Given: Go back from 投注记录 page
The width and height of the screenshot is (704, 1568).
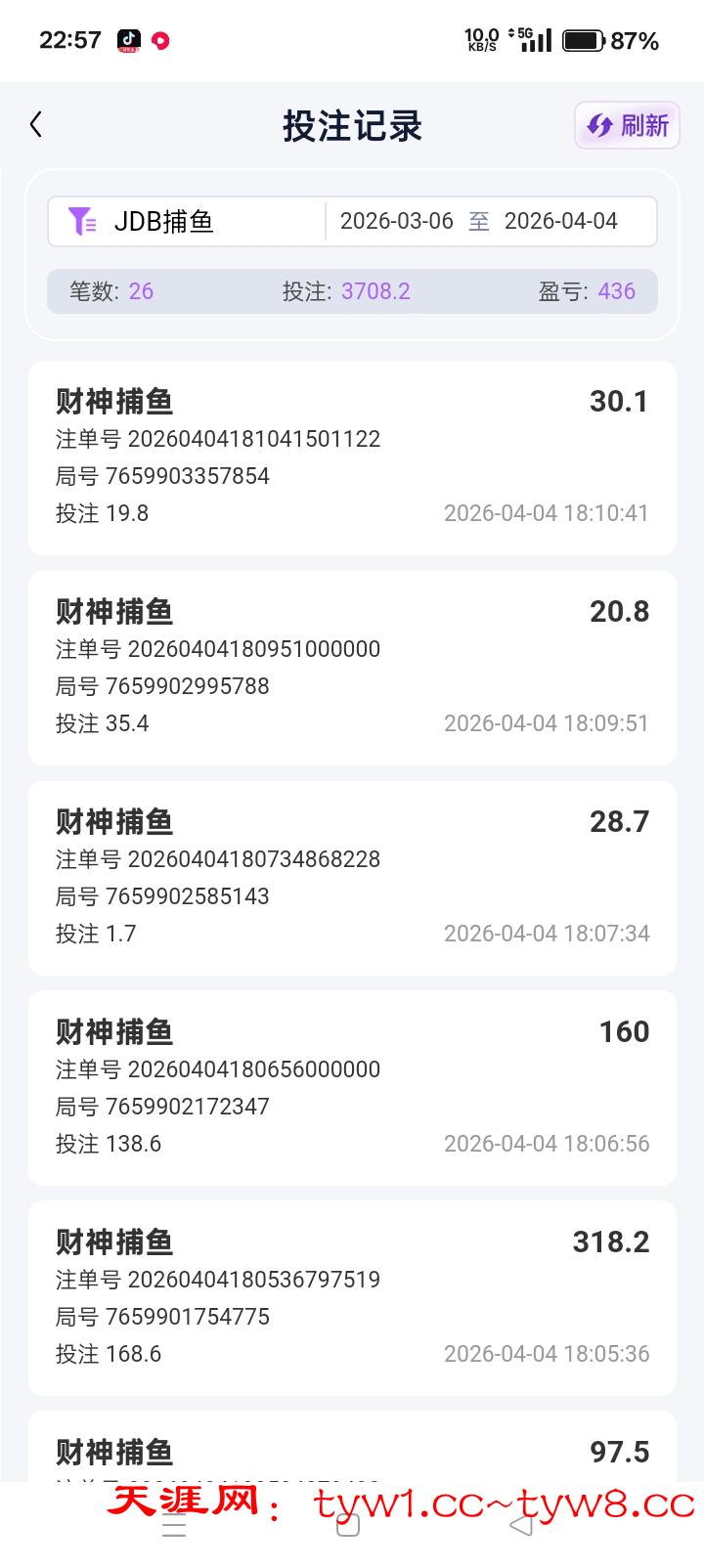Looking at the screenshot, I should (x=36, y=125).
